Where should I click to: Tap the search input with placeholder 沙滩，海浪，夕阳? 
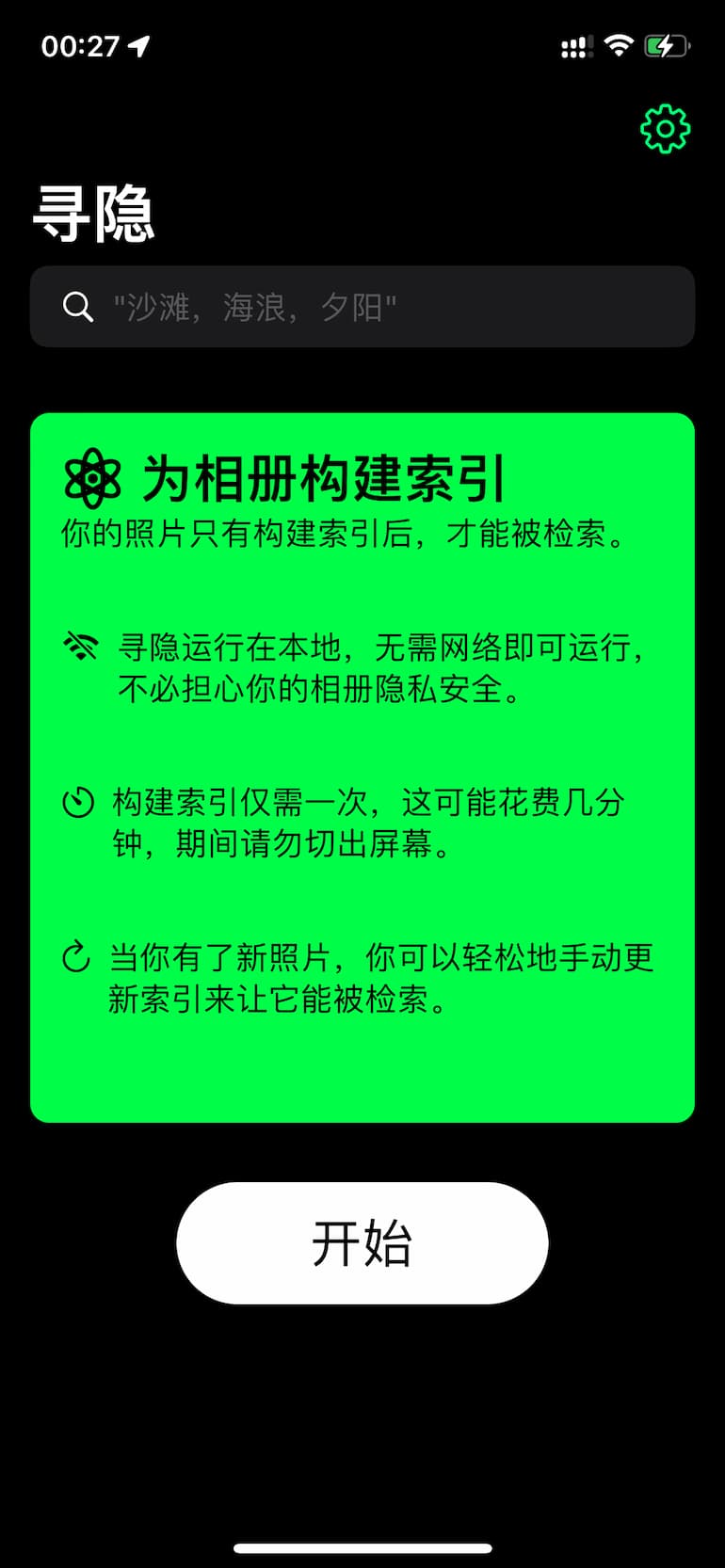(x=362, y=307)
